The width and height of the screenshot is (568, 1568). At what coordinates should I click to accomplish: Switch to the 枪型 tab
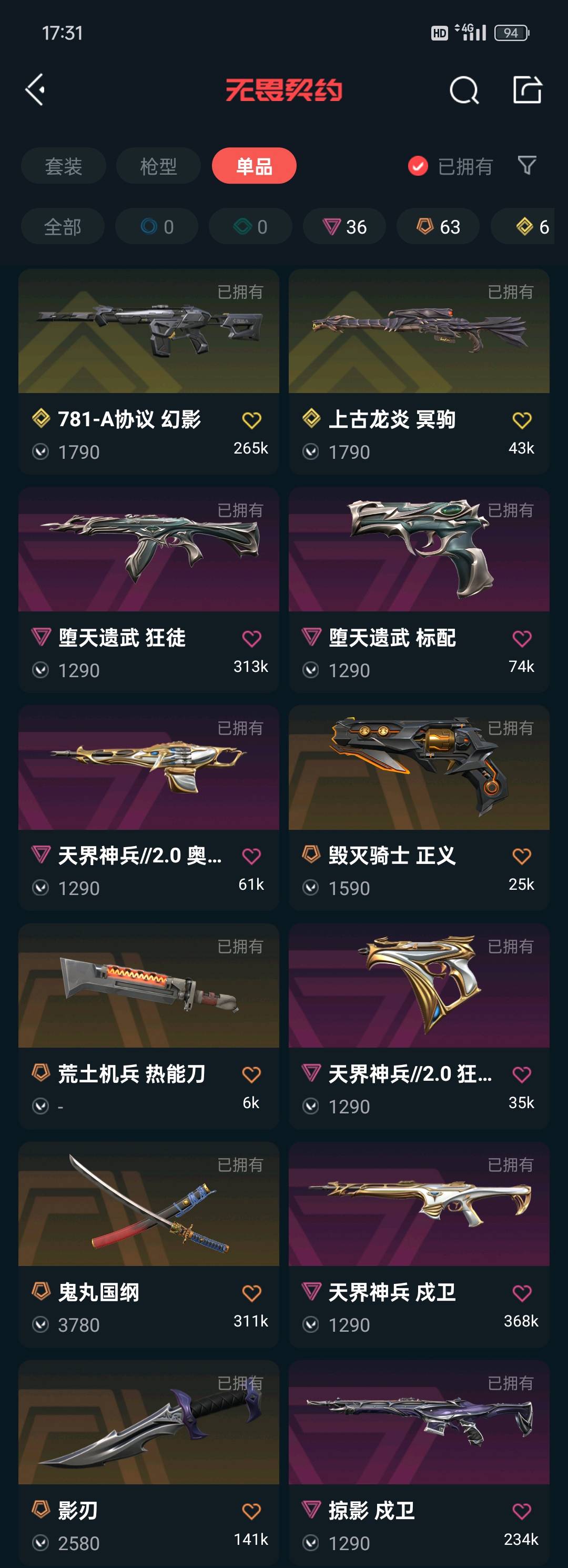pos(158,166)
